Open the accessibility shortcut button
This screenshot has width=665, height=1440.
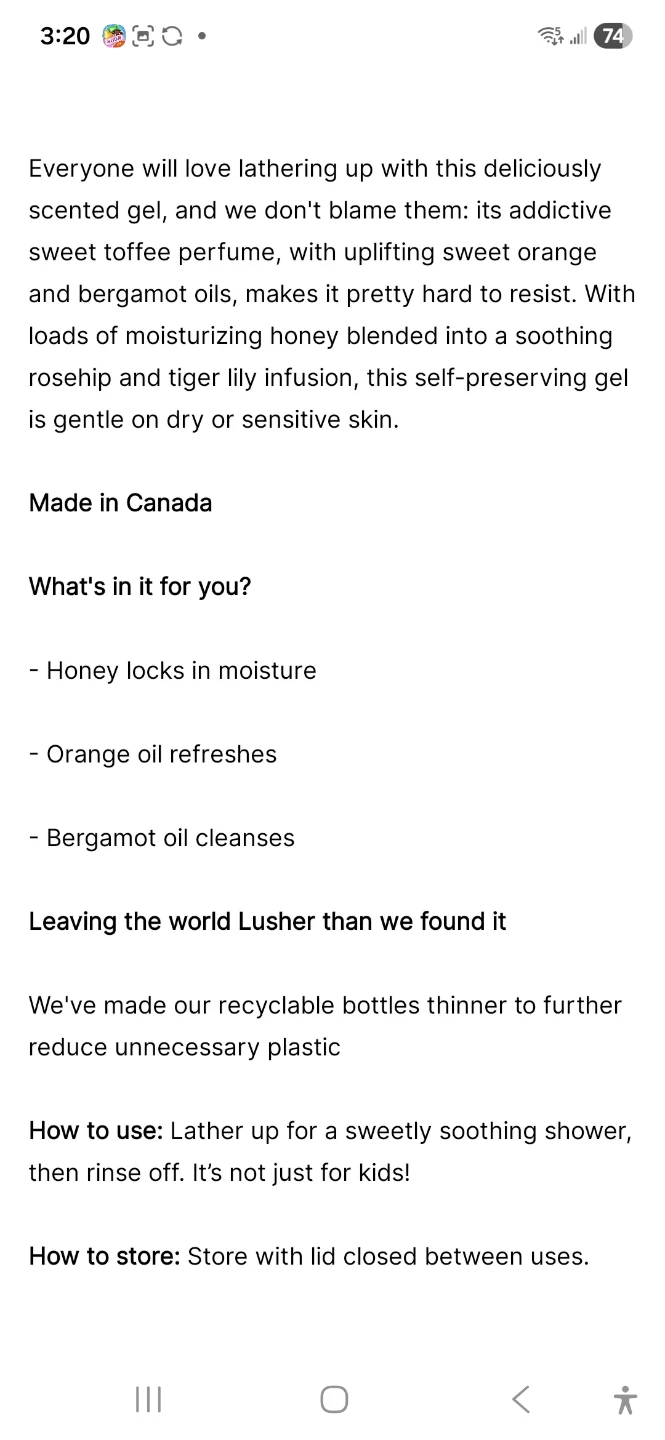[x=625, y=1399]
